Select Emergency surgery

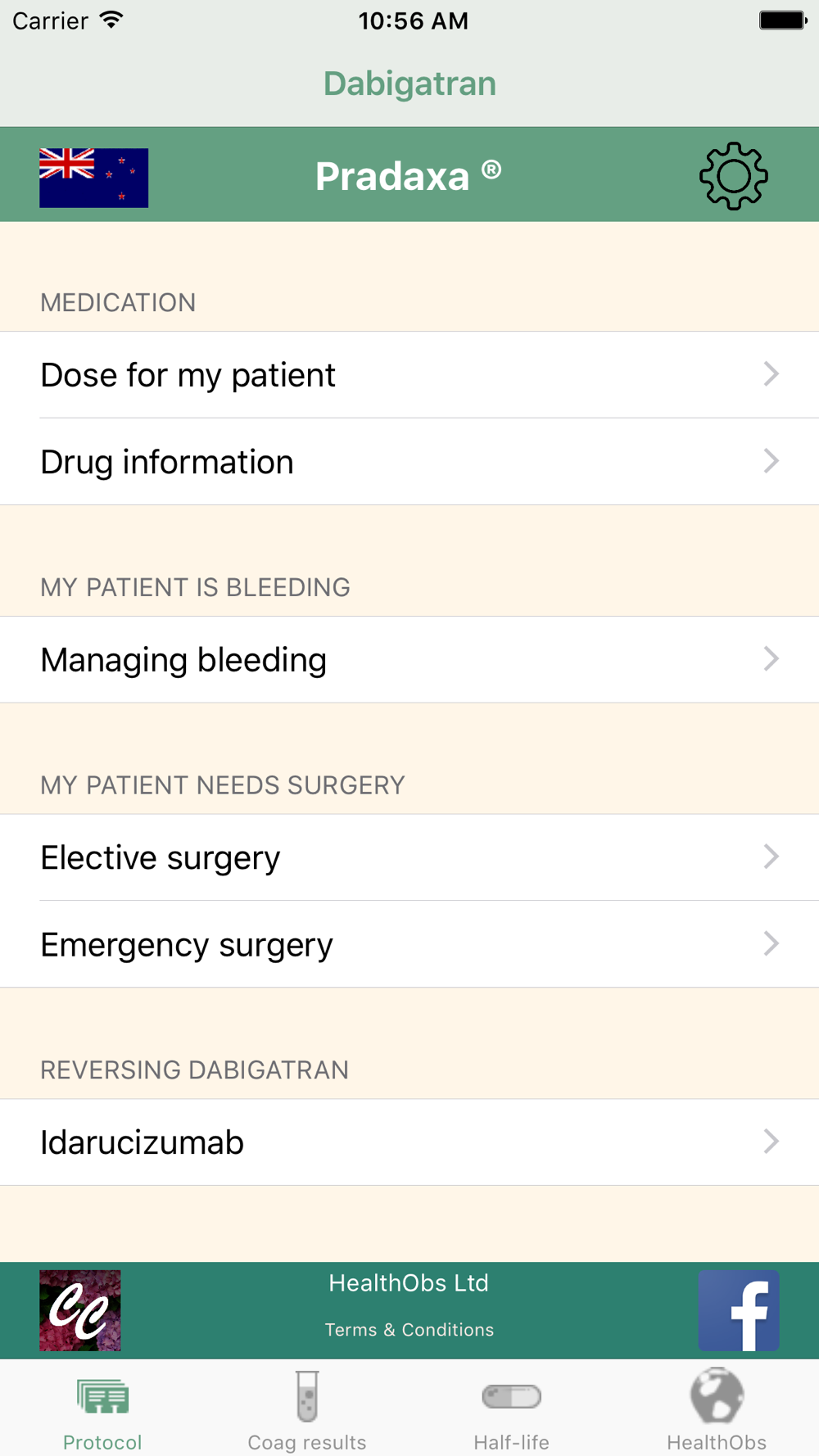pyautogui.click(x=409, y=944)
